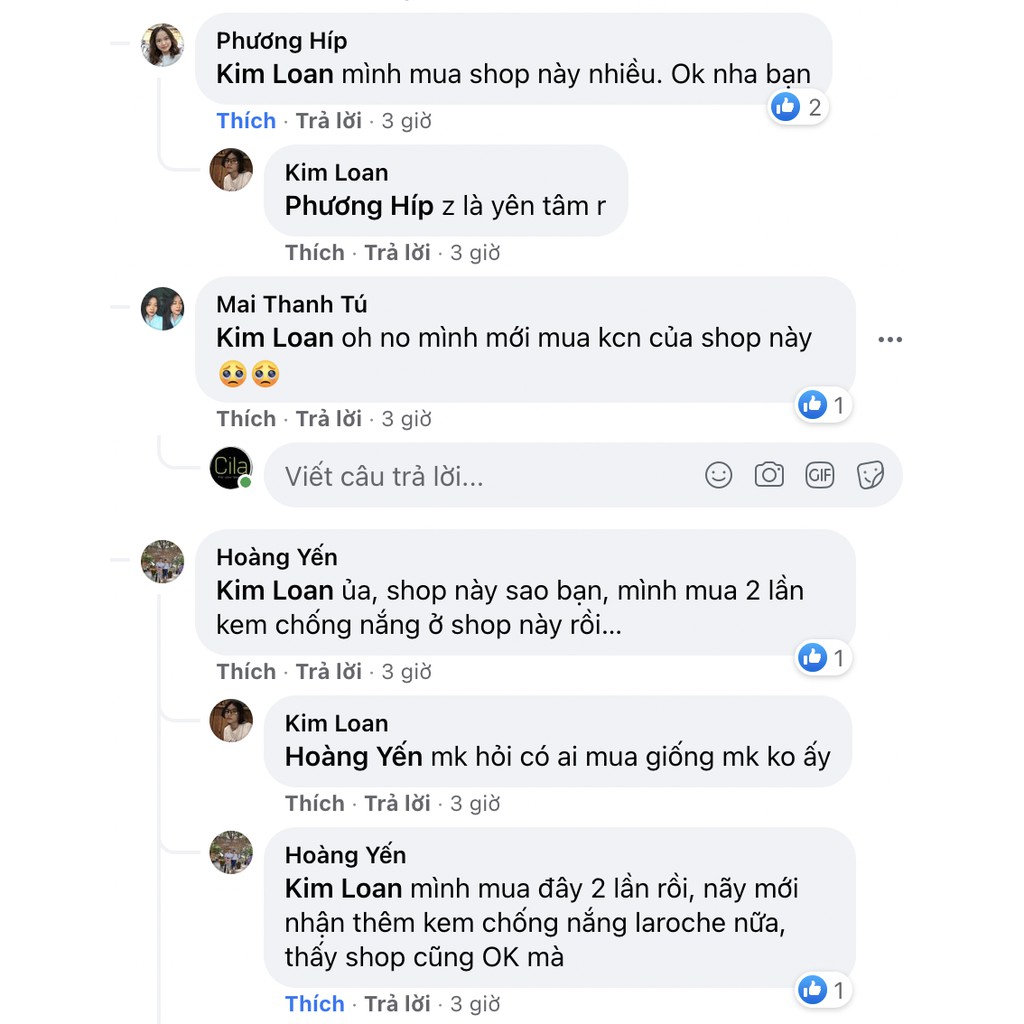This screenshot has width=1024, height=1024.
Task: Reply to Mai Thanh Tú's comment
Action: (329, 419)
